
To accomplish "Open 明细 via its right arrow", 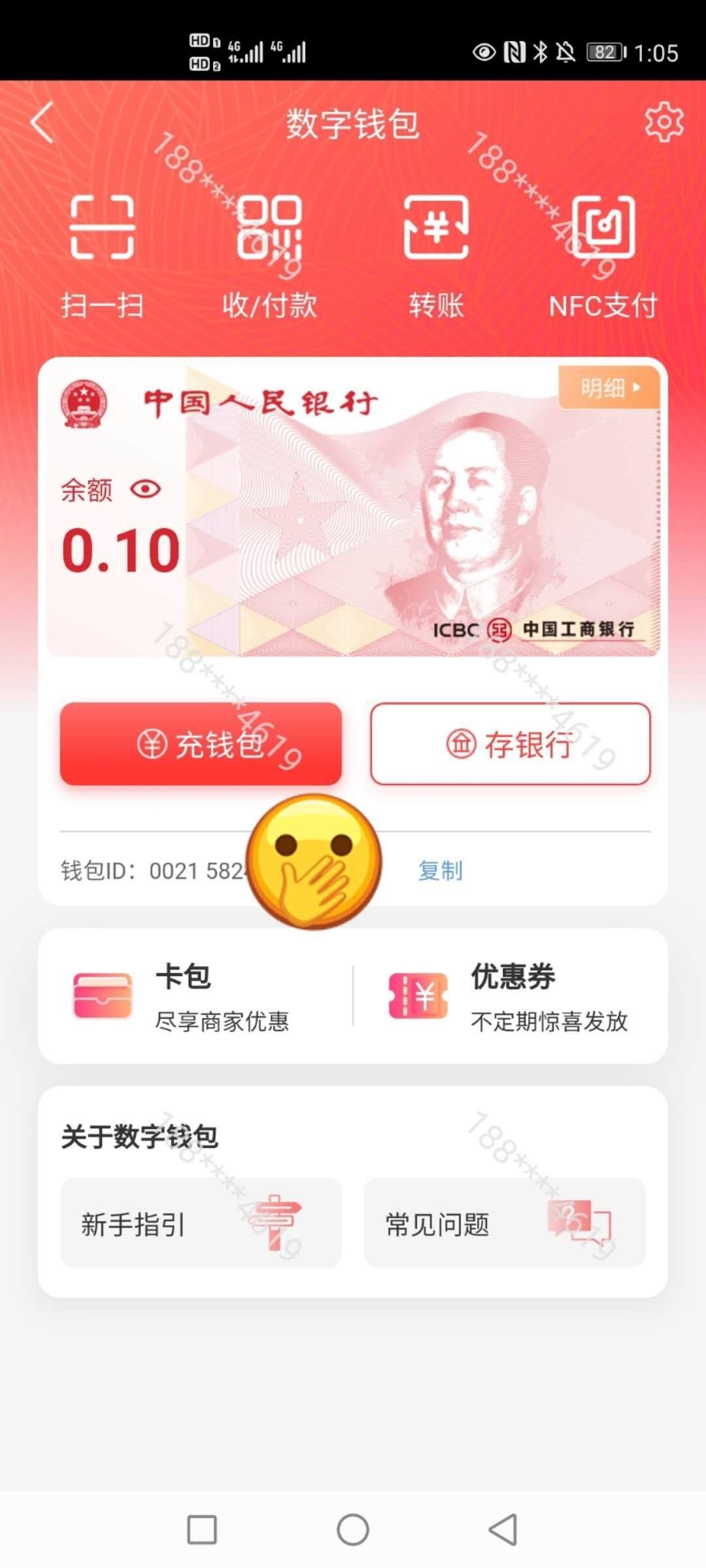I will tap(638, 387).
